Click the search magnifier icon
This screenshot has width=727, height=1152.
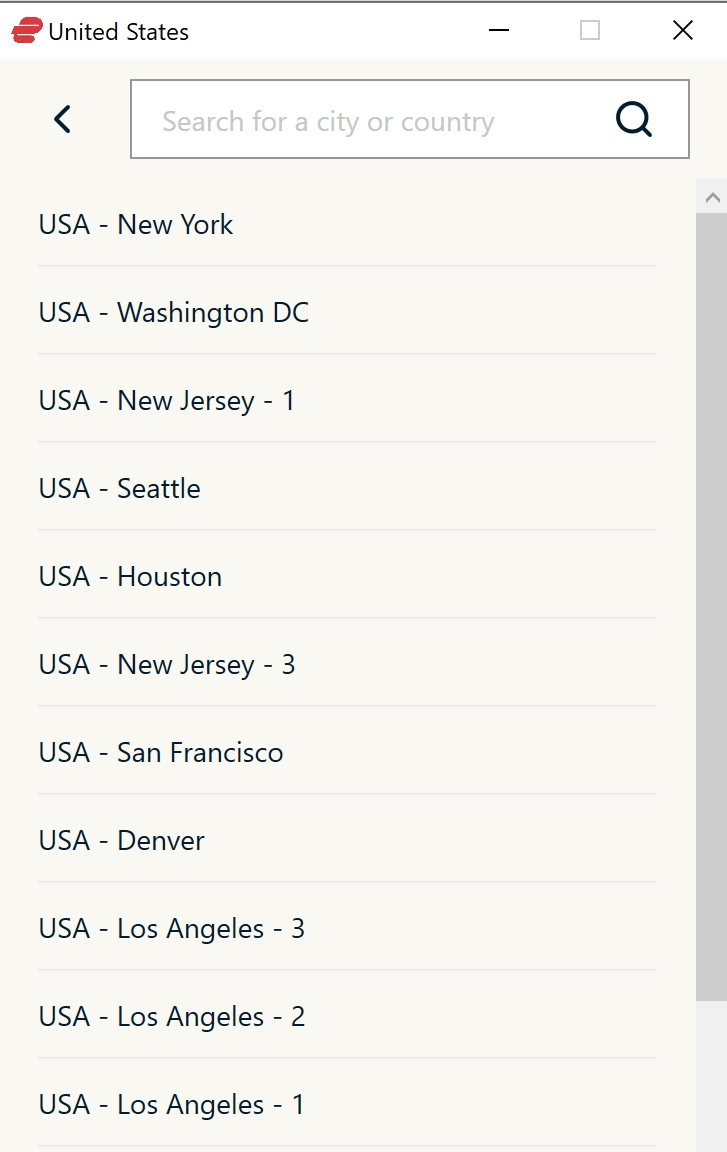click(633, 118)
